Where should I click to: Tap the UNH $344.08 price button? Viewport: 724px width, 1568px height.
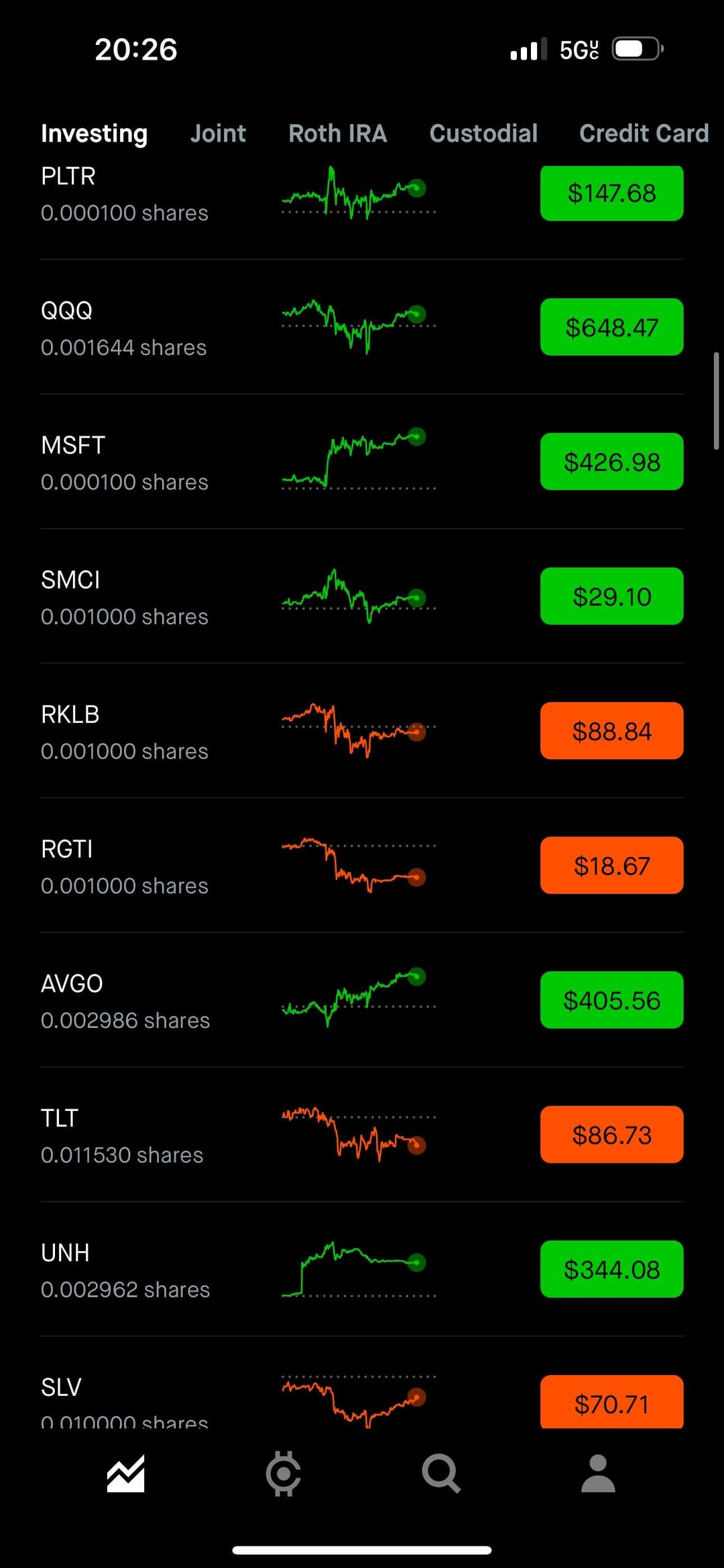(x=611, y=1270)
